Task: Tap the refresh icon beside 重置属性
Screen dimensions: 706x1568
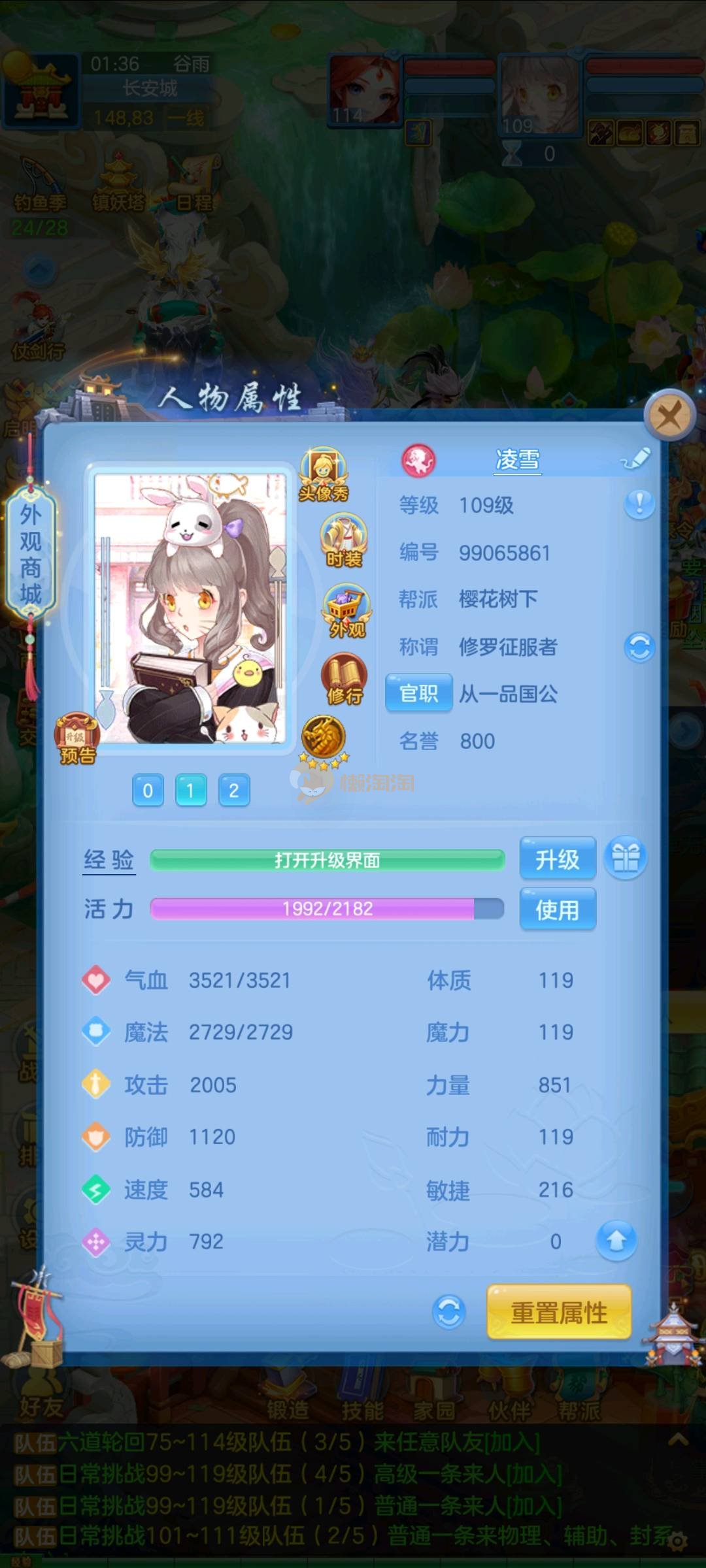Action: [x=448, y=1311]
